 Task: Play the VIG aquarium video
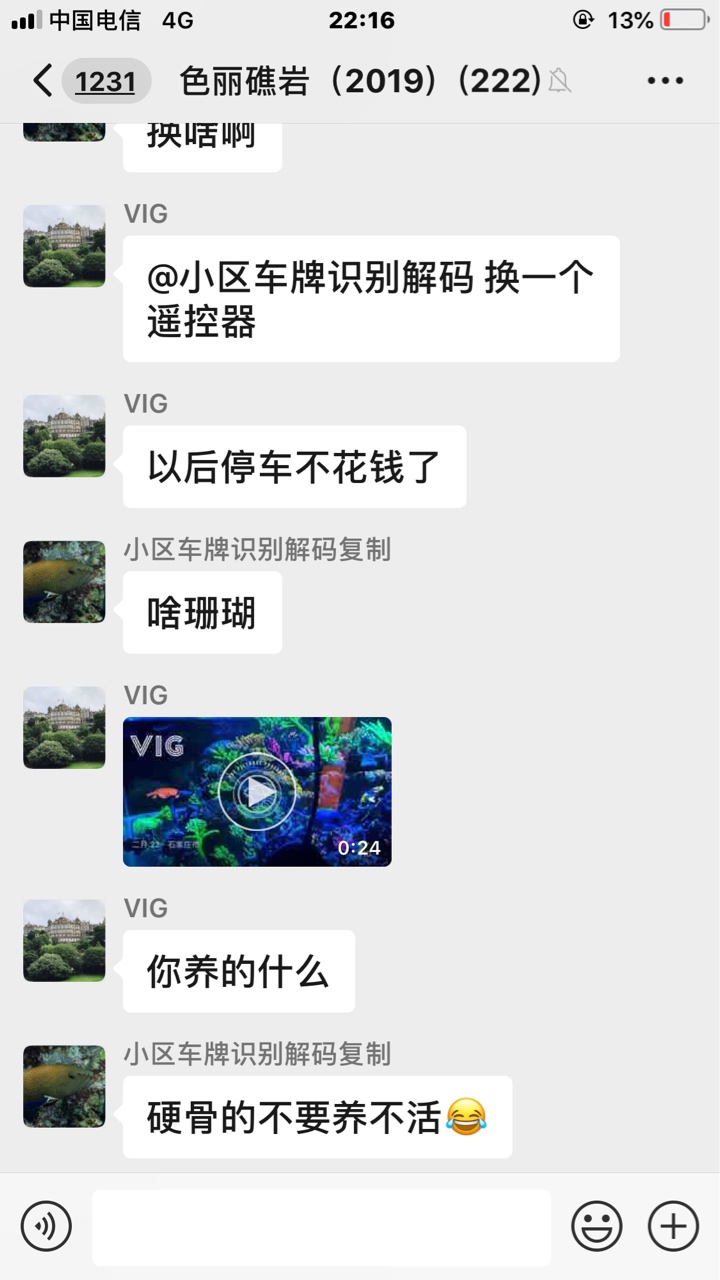[x=258, y=792]
